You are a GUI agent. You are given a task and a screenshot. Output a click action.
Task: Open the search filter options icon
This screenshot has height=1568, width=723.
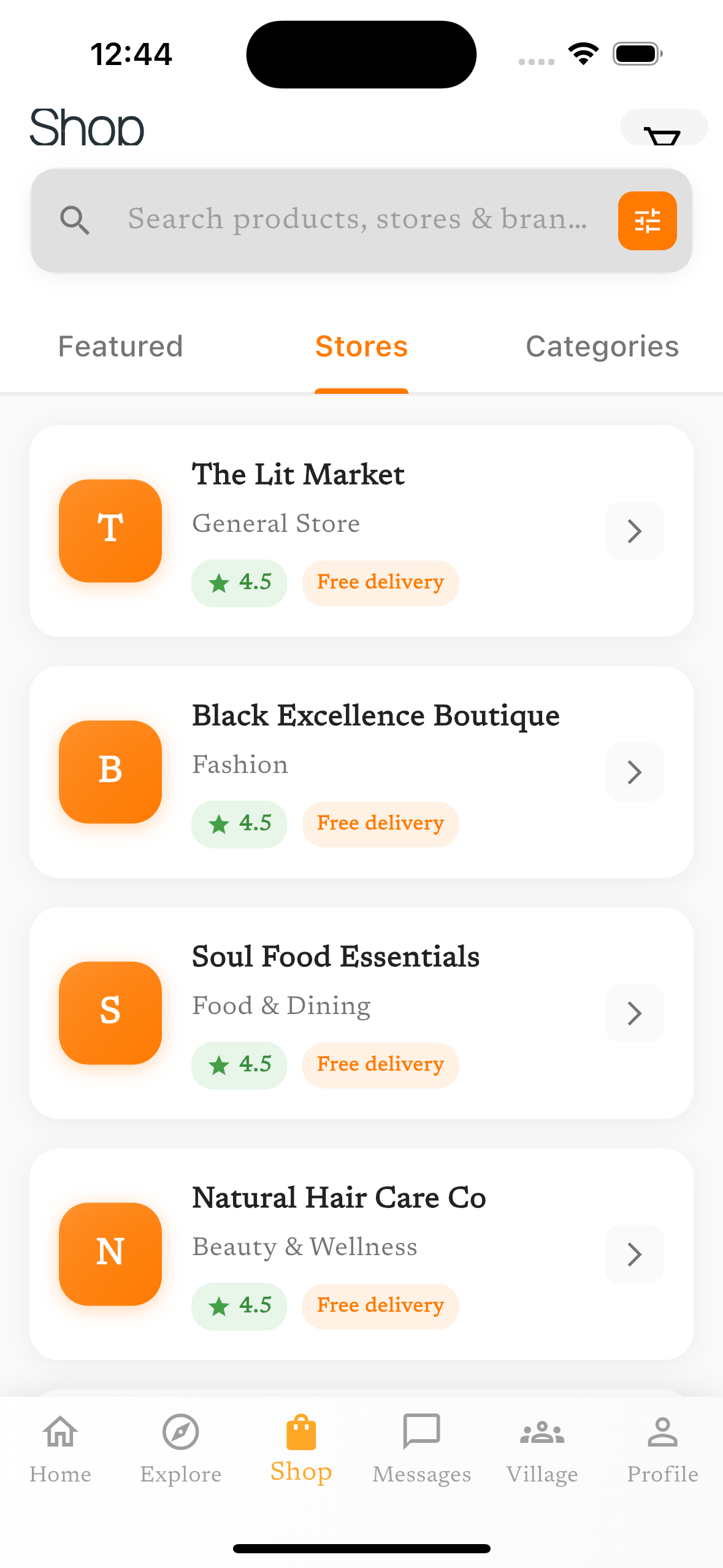point(648,220)
